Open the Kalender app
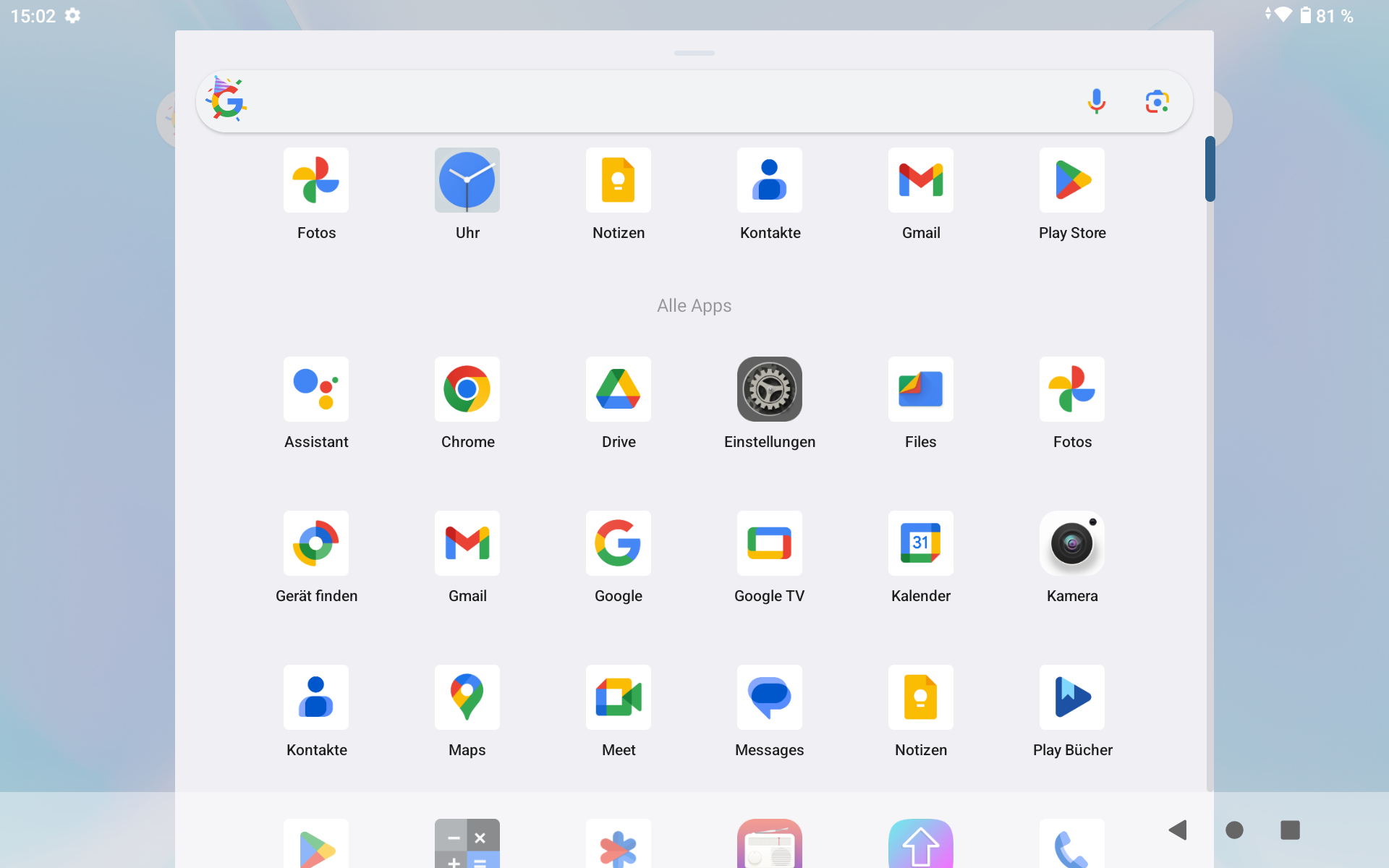 920,544
